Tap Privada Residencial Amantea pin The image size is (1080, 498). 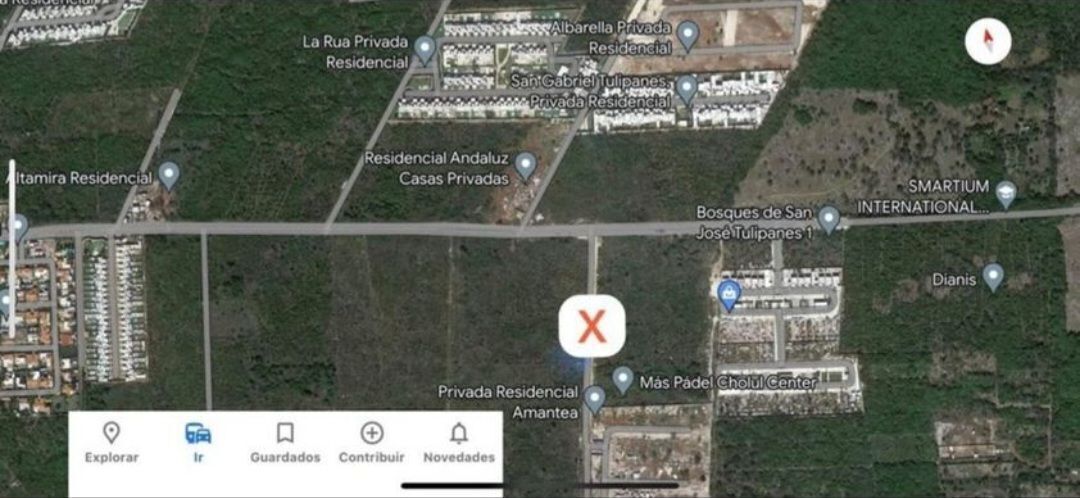(x=595, y=399)
